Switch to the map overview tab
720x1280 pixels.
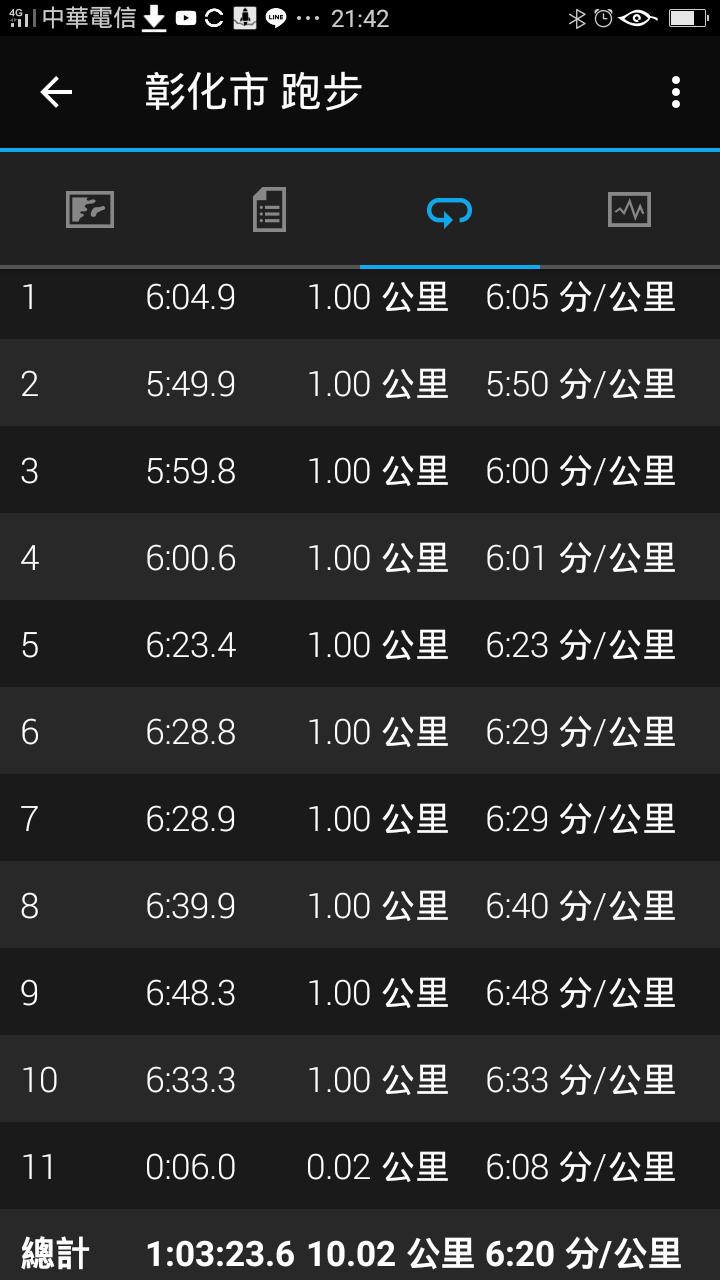click(90, 210)
